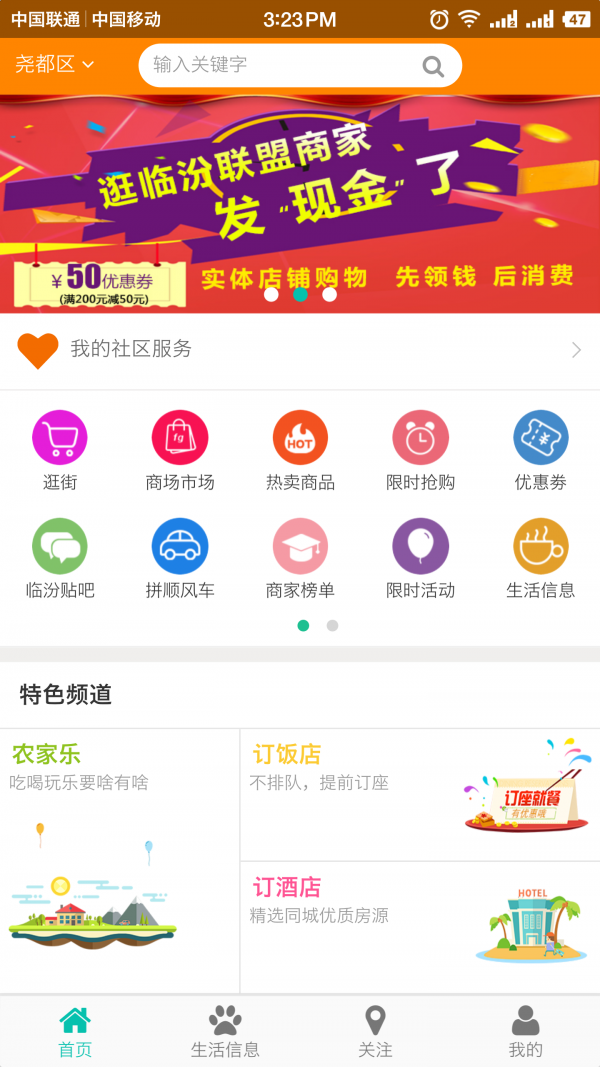Open 热卖商品 hot items
Image resolution: width=600 pixels, height=1067 pixels.
click(300, 450)
